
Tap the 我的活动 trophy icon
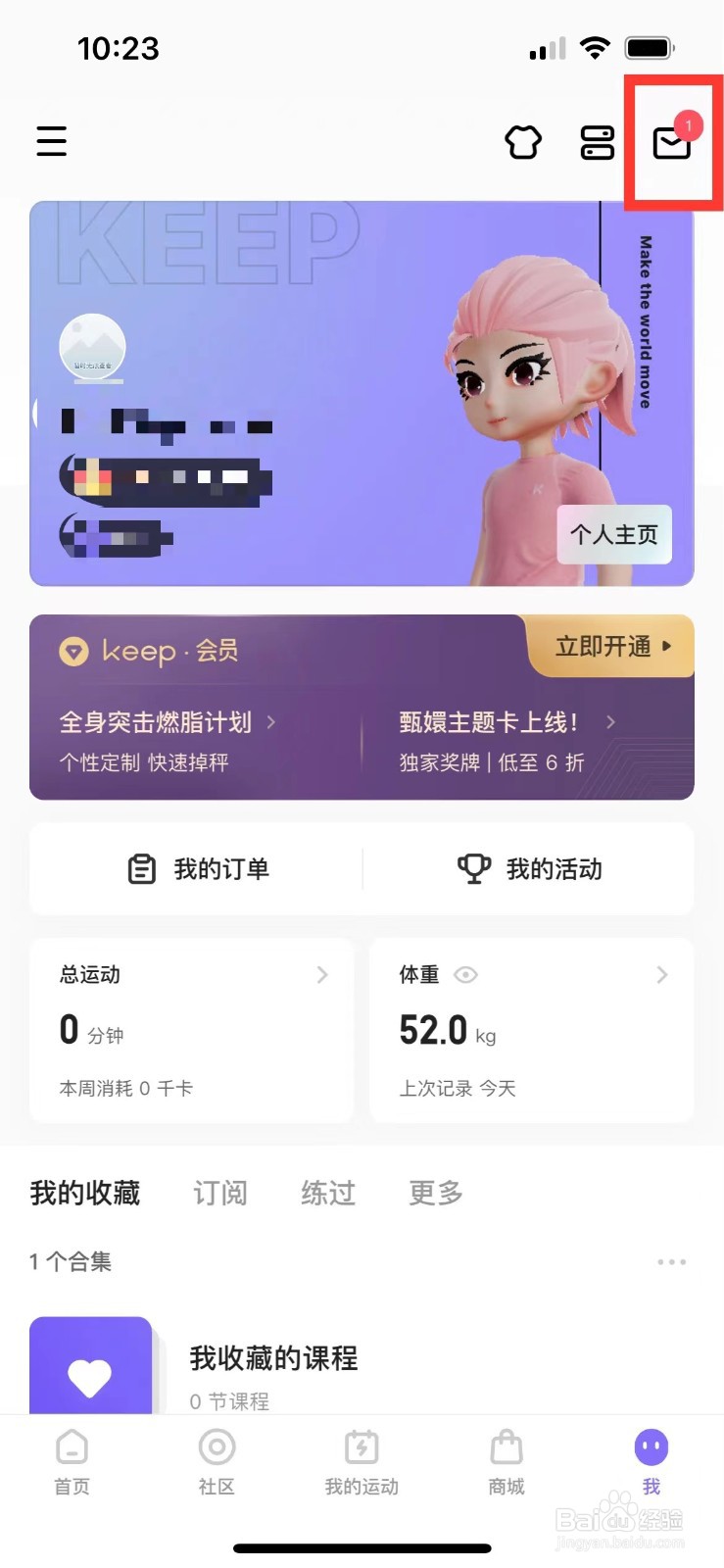(x=474, y=868)
